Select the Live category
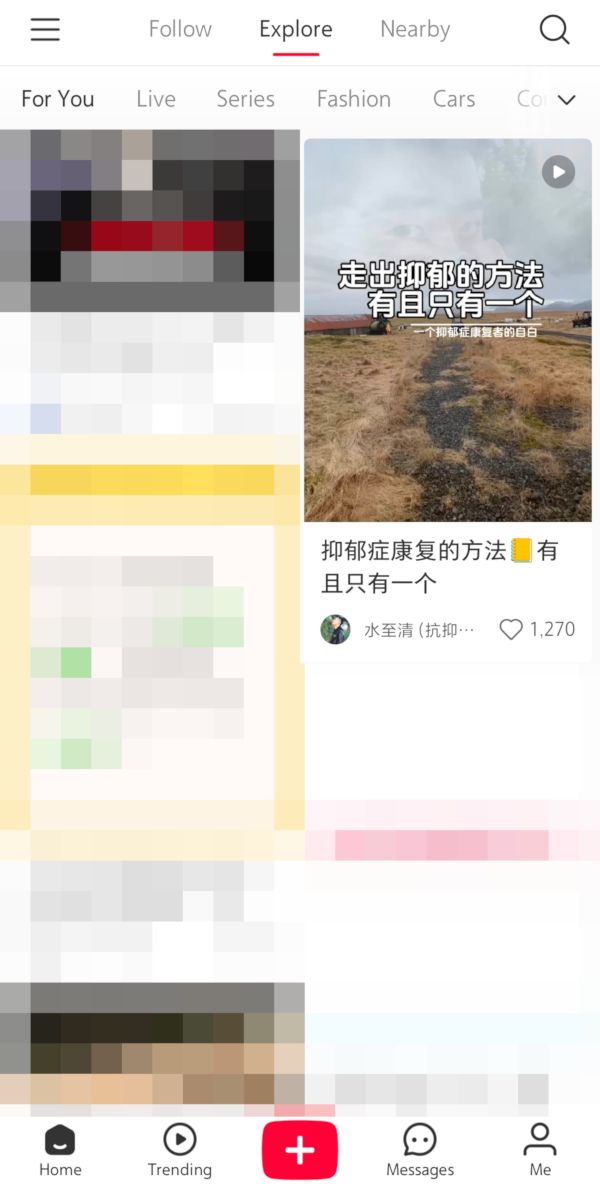The width and height of the screenshot is (600, 1190). click(156, 99)
